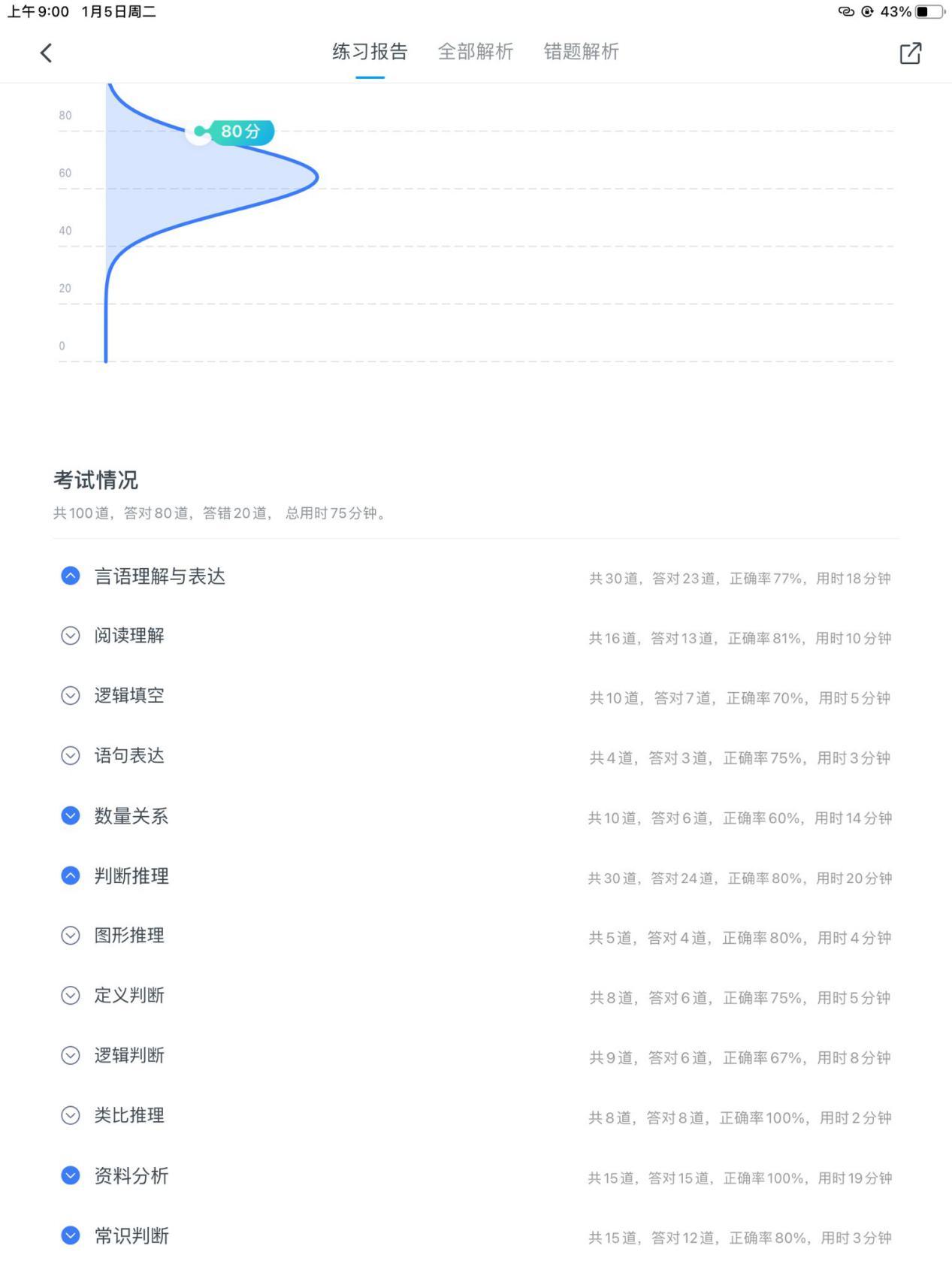Collapse the 判断推理 section

70,875
